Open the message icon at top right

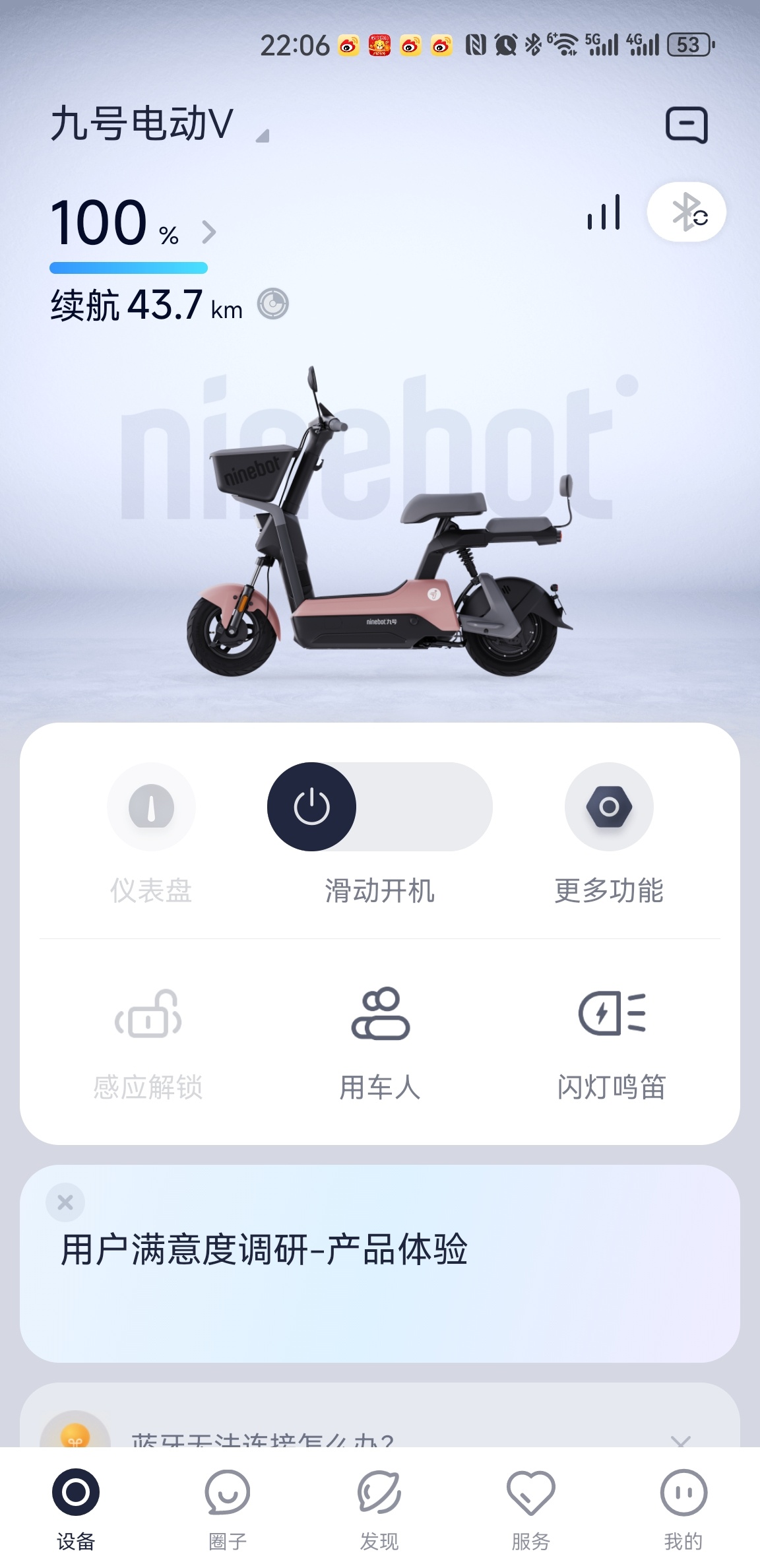(686, 125)
